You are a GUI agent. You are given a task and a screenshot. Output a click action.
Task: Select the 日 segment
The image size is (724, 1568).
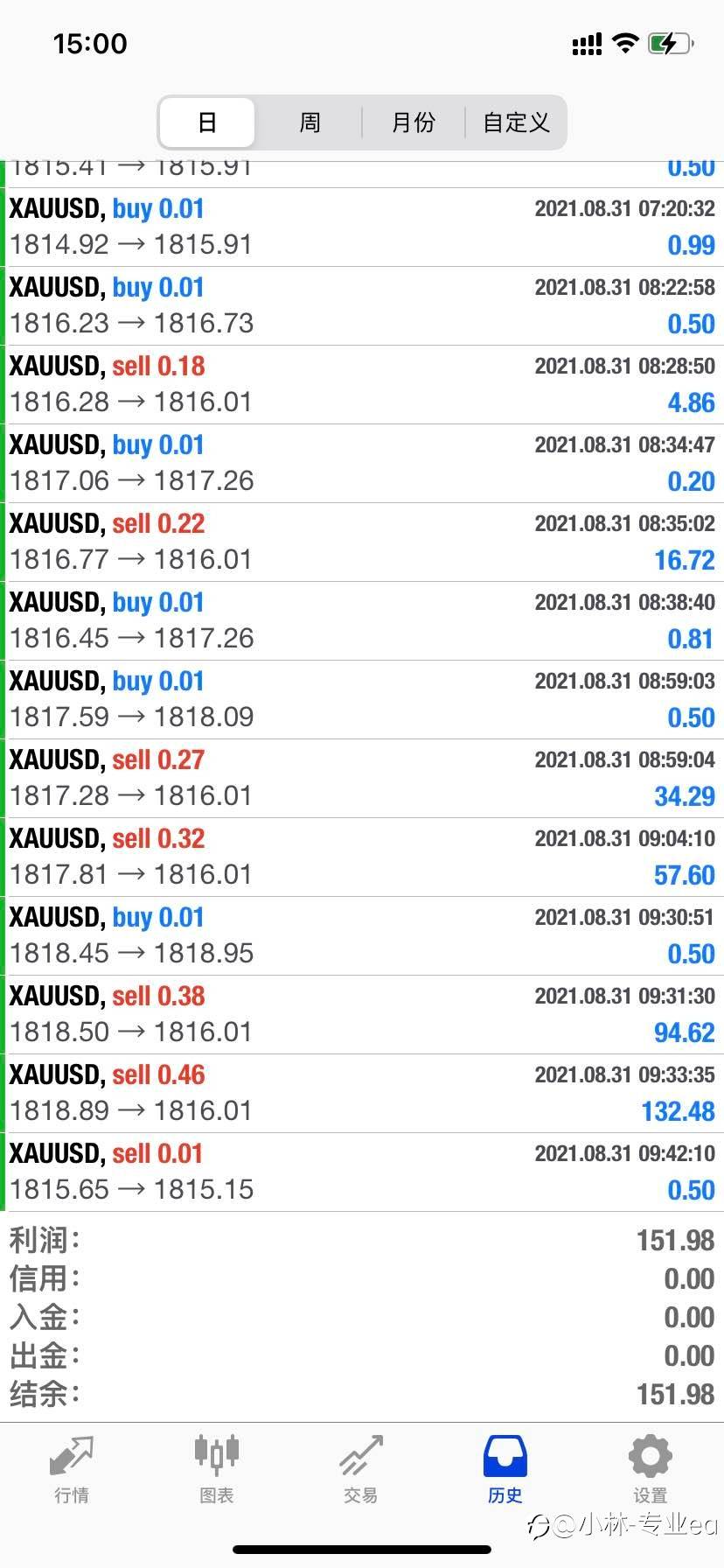pyautogui.click(x=207, y=122)
